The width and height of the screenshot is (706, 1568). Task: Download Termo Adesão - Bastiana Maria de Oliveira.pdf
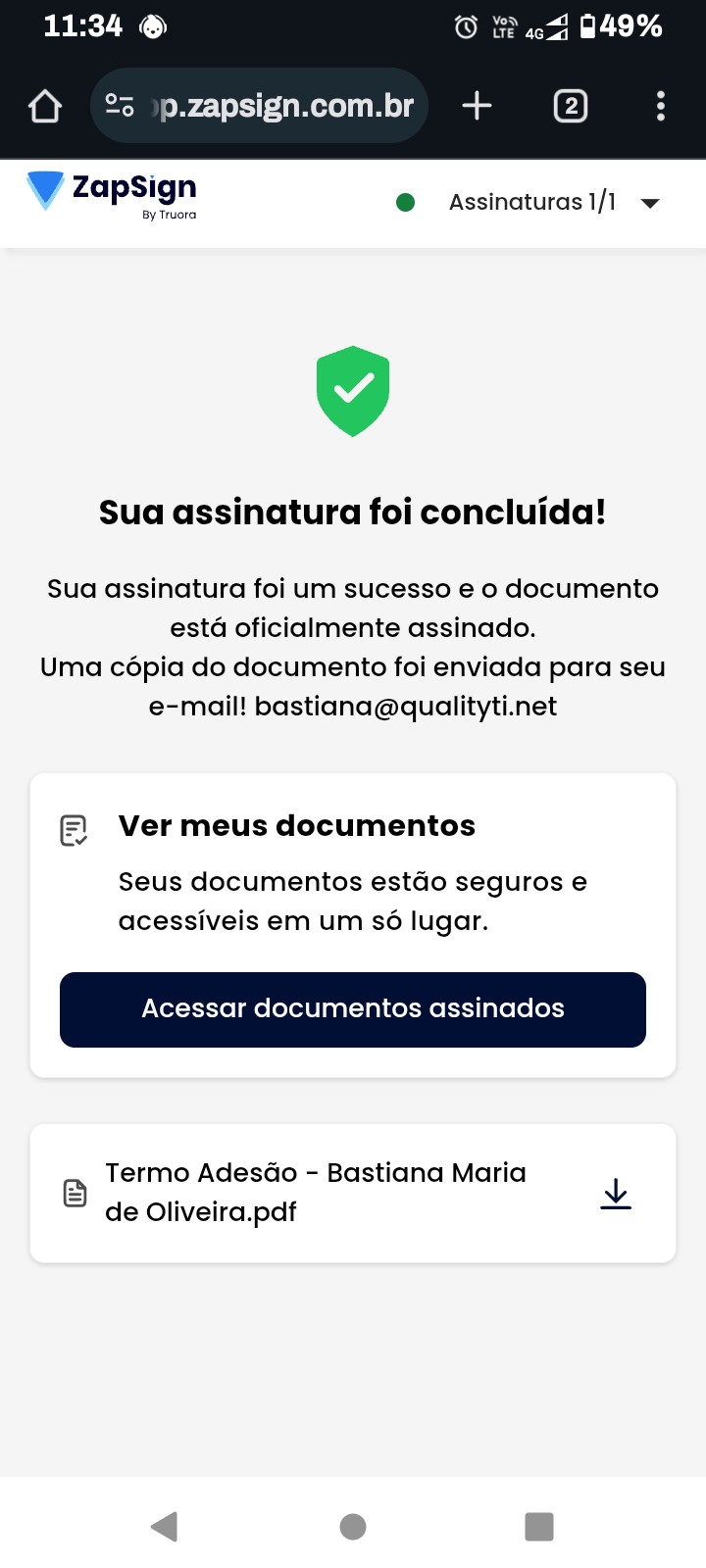616,1194
